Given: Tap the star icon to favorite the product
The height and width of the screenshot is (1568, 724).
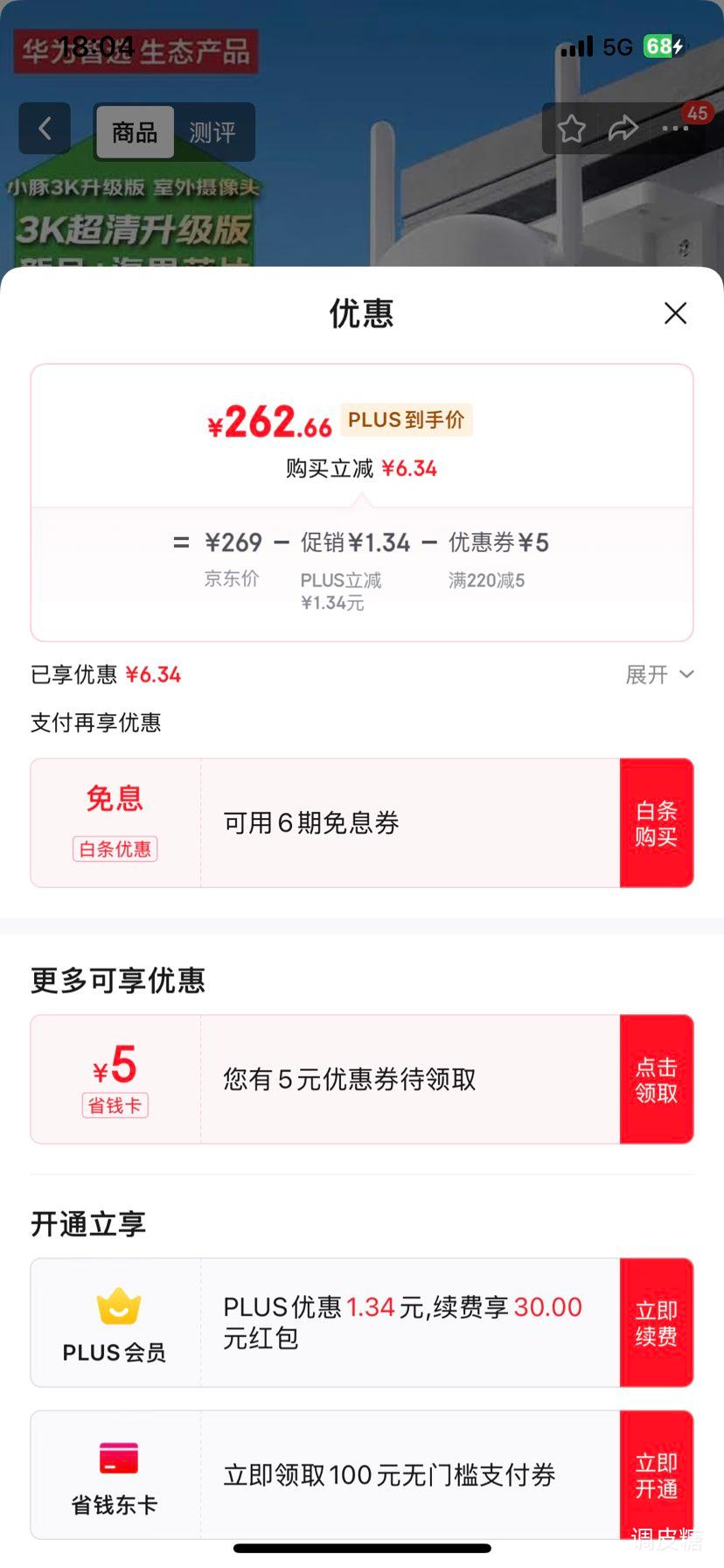Looking at the screenshot, I should click(571, 129).
